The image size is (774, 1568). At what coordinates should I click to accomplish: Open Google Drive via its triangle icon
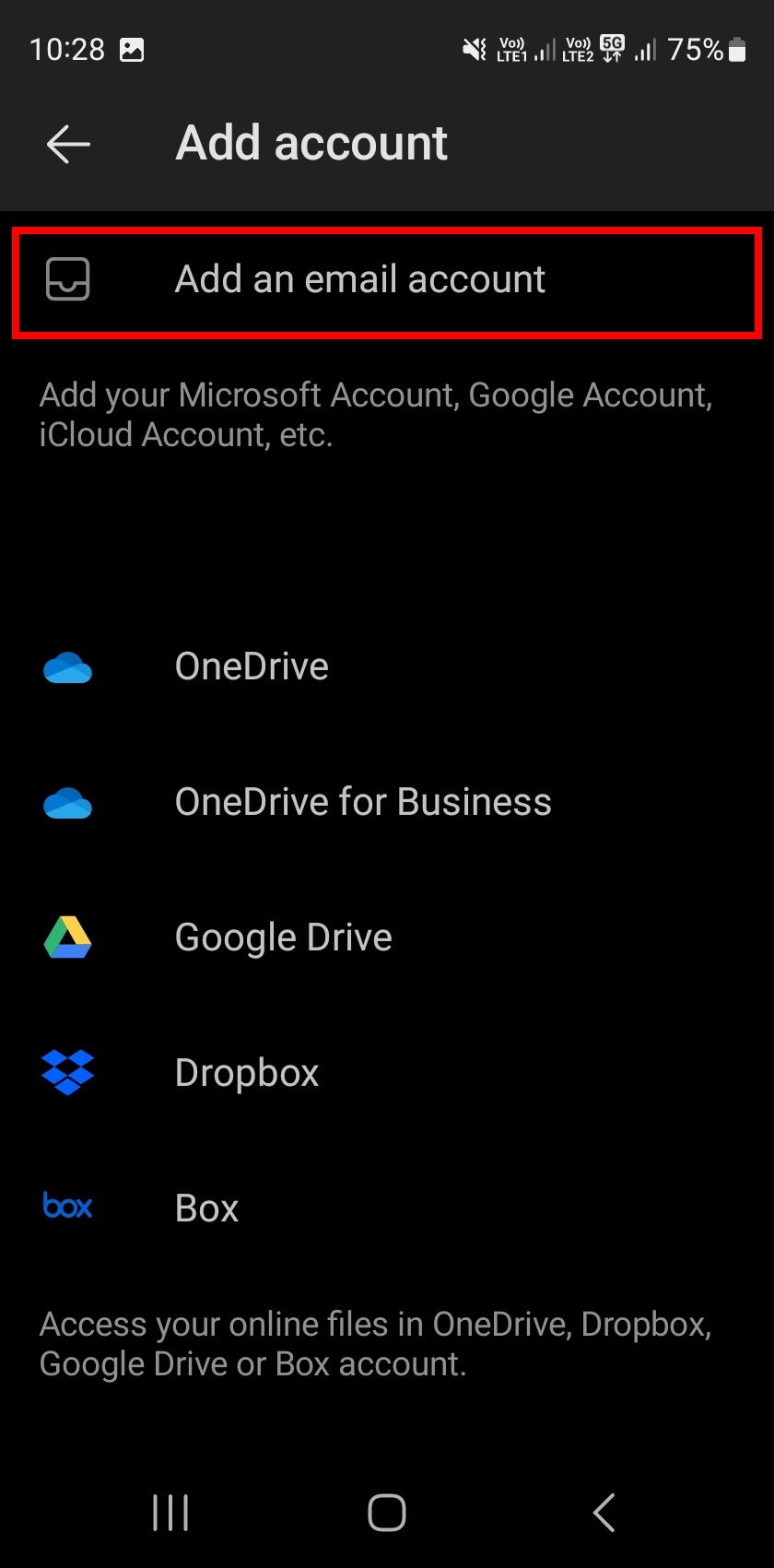coord(66,937)
